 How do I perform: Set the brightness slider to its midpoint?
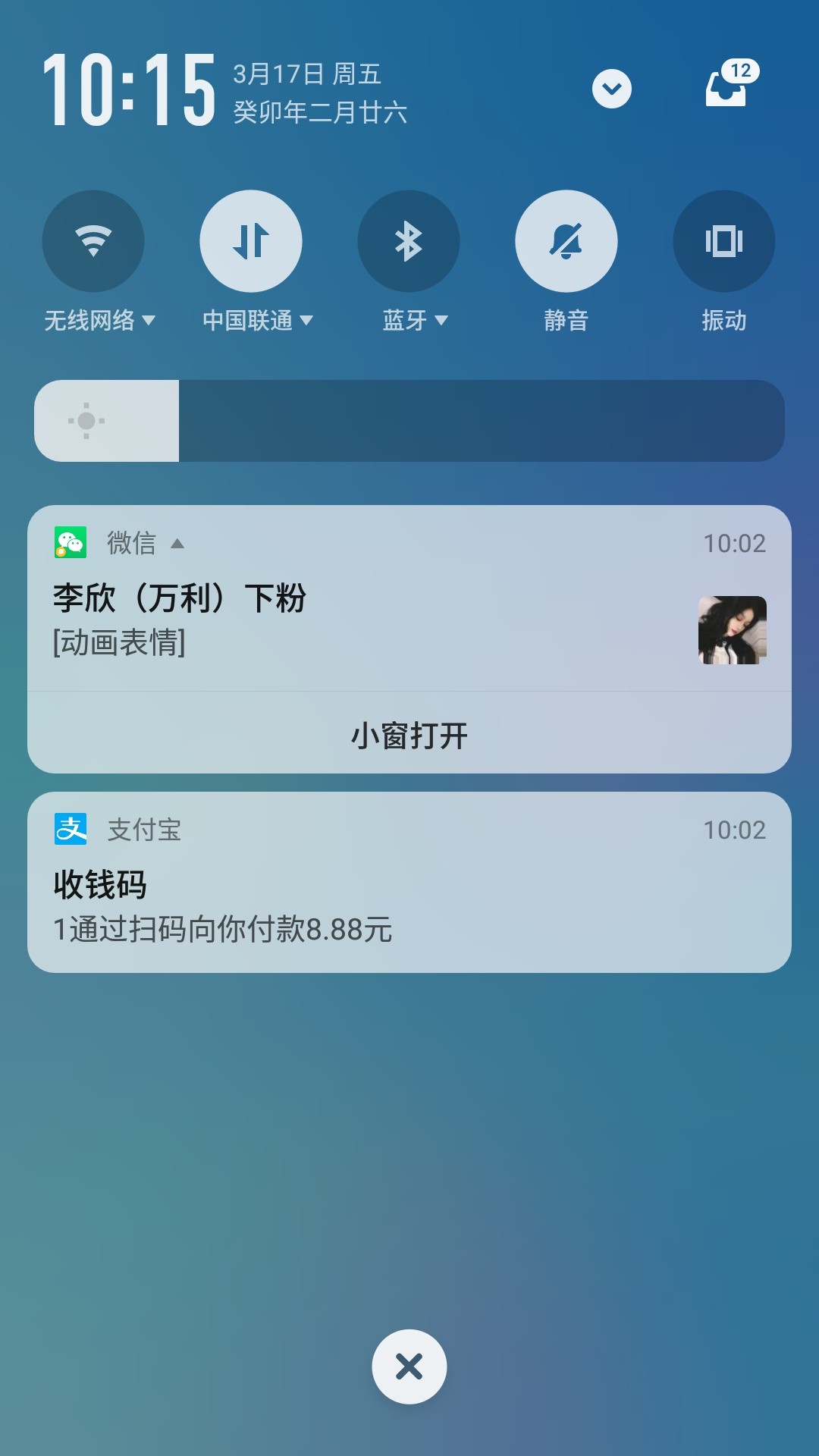(409, 421)
